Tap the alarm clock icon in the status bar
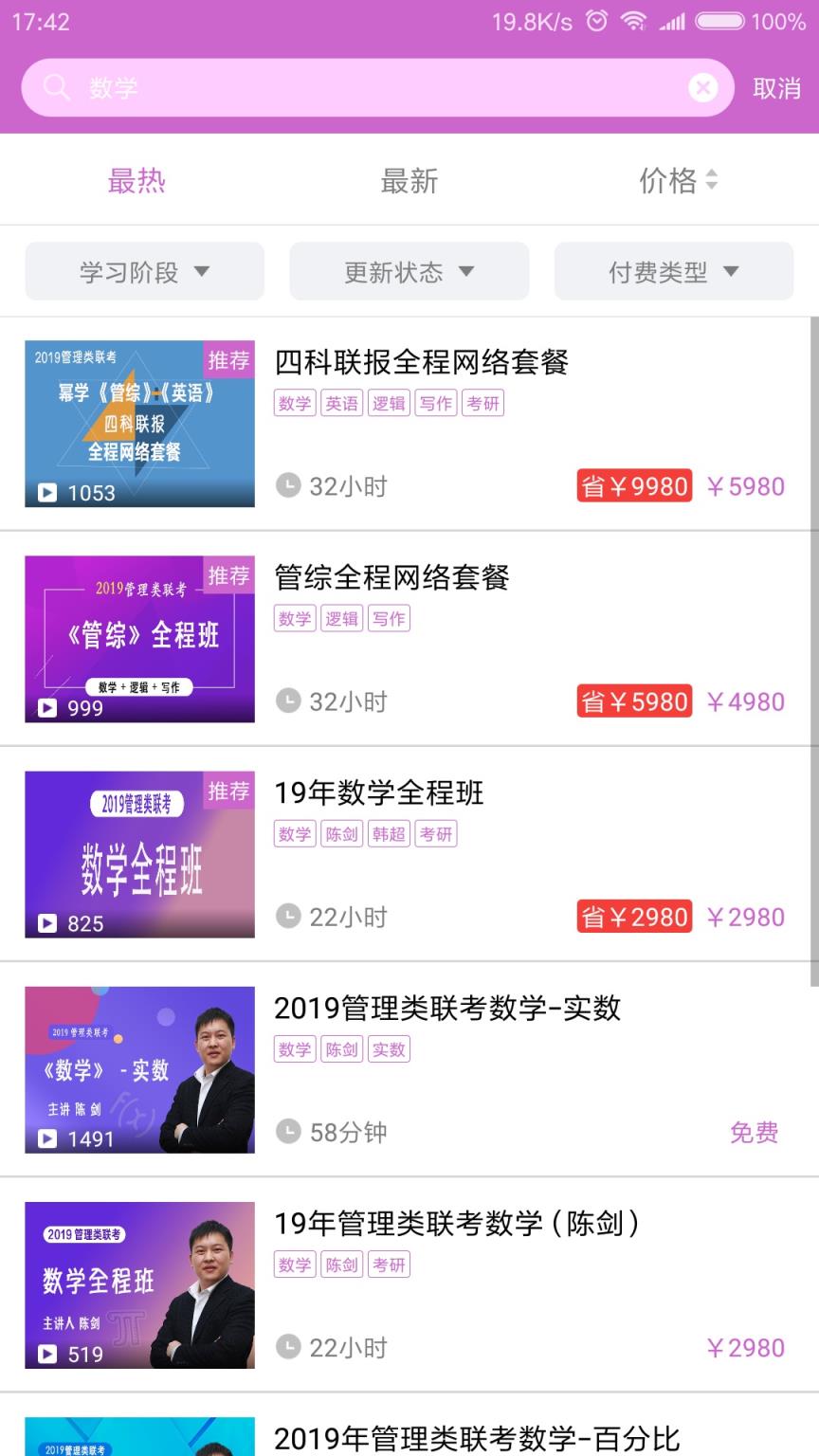 click(x=596, y=20)
